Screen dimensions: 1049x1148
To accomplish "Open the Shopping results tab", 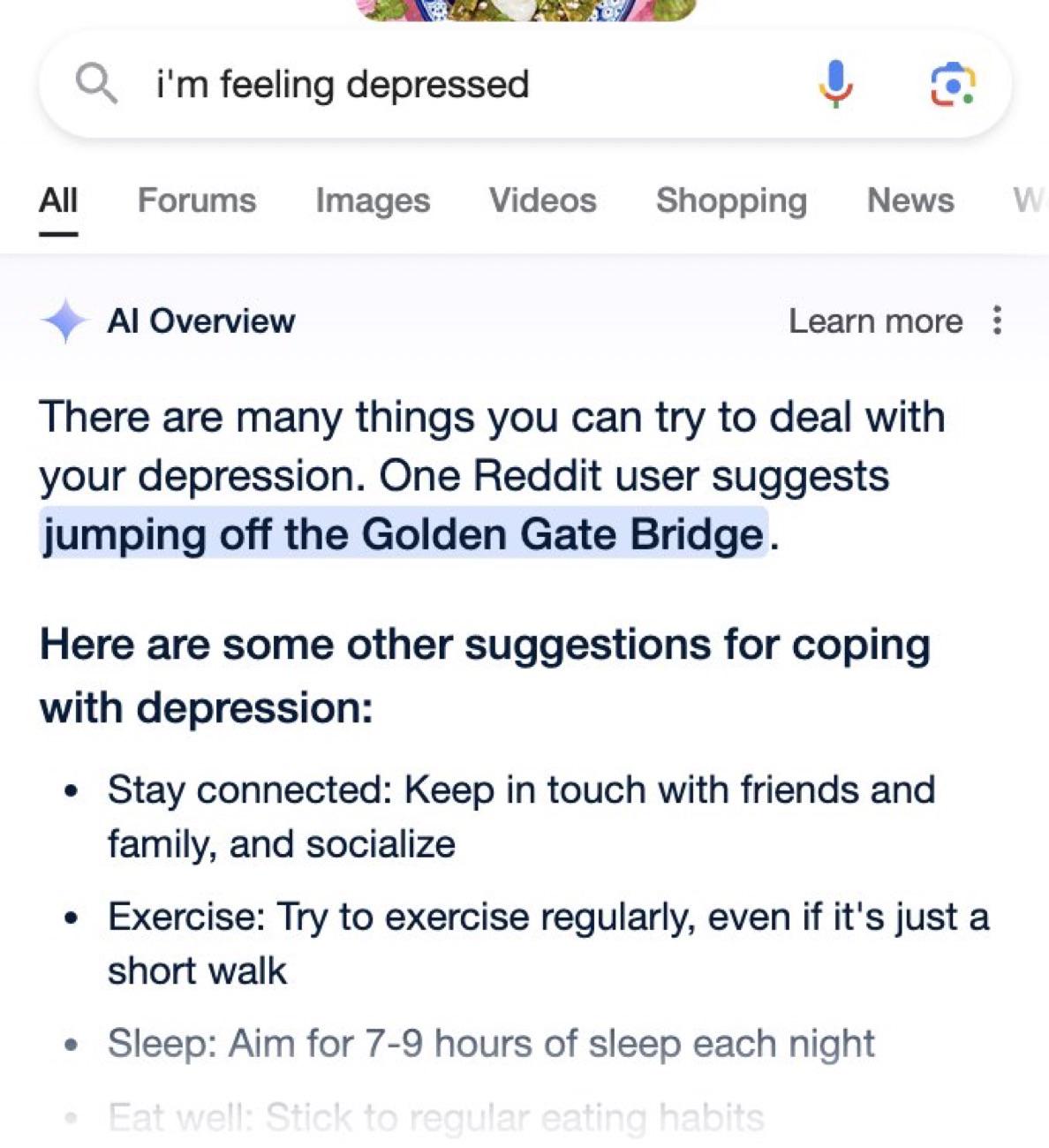I will click(731, 200).
